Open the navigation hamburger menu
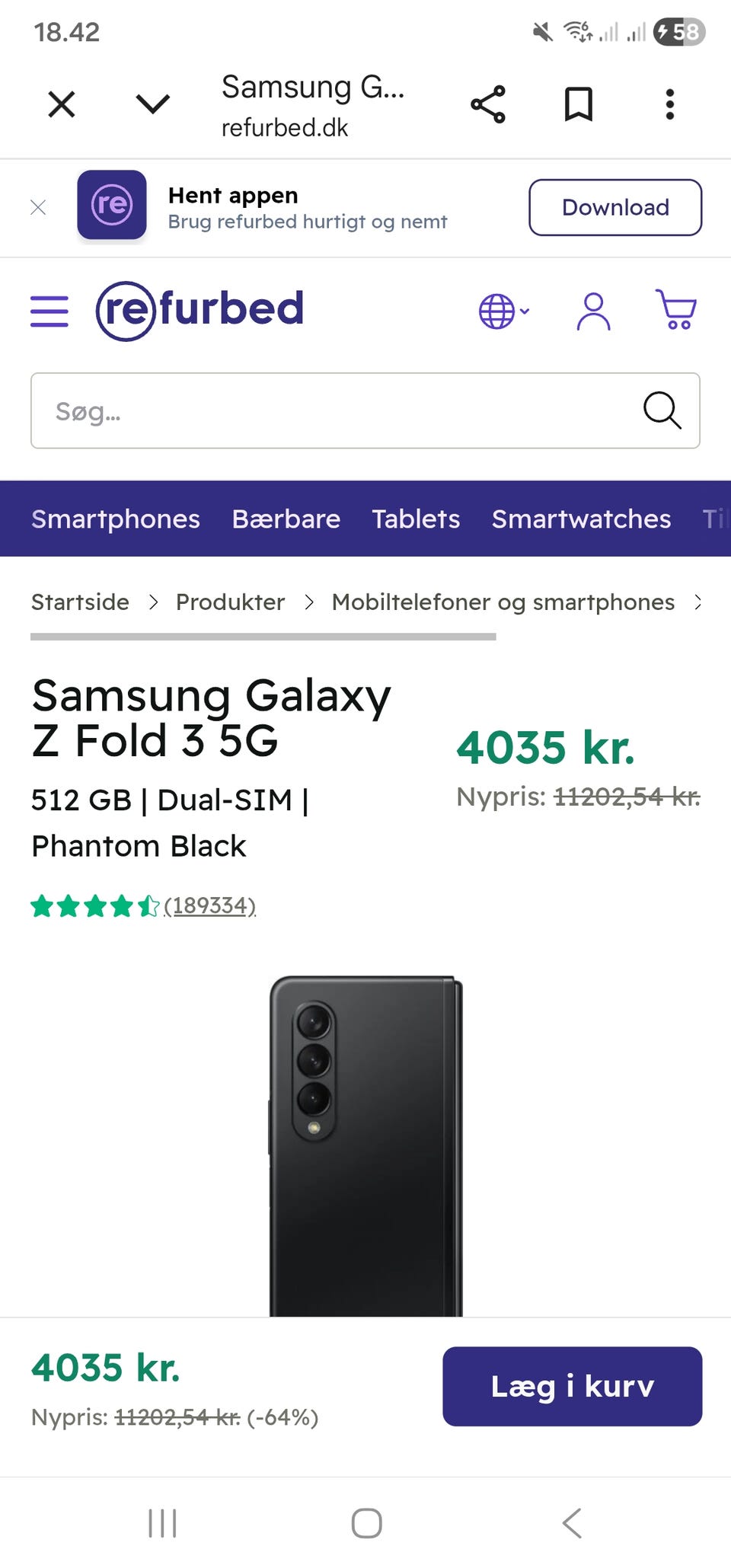 49,311
